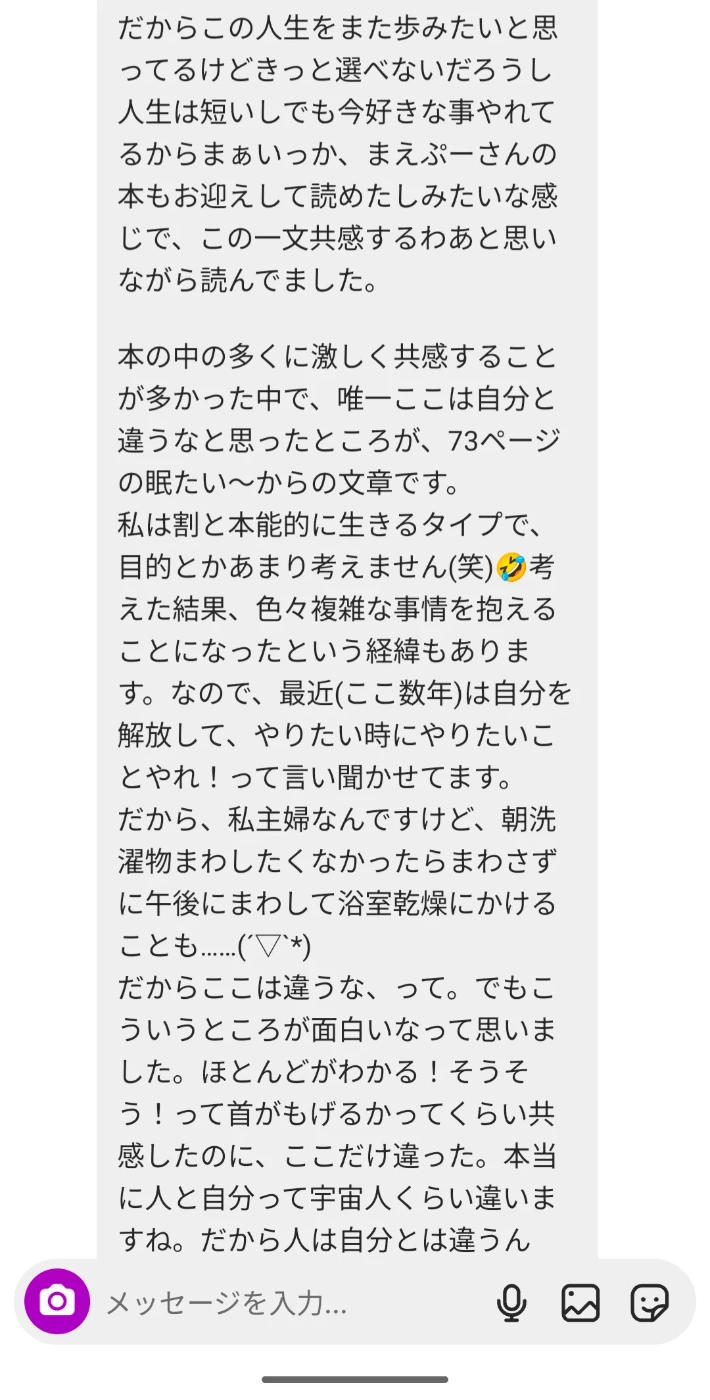Open the camera from the purple button
710x1400 pixels.
[x=57, y=1302]
